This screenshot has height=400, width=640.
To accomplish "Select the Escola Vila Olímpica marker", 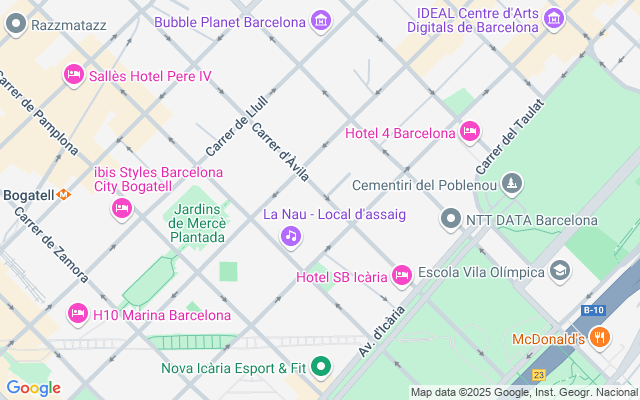I will pyautogui.click(x=559, y=271).
